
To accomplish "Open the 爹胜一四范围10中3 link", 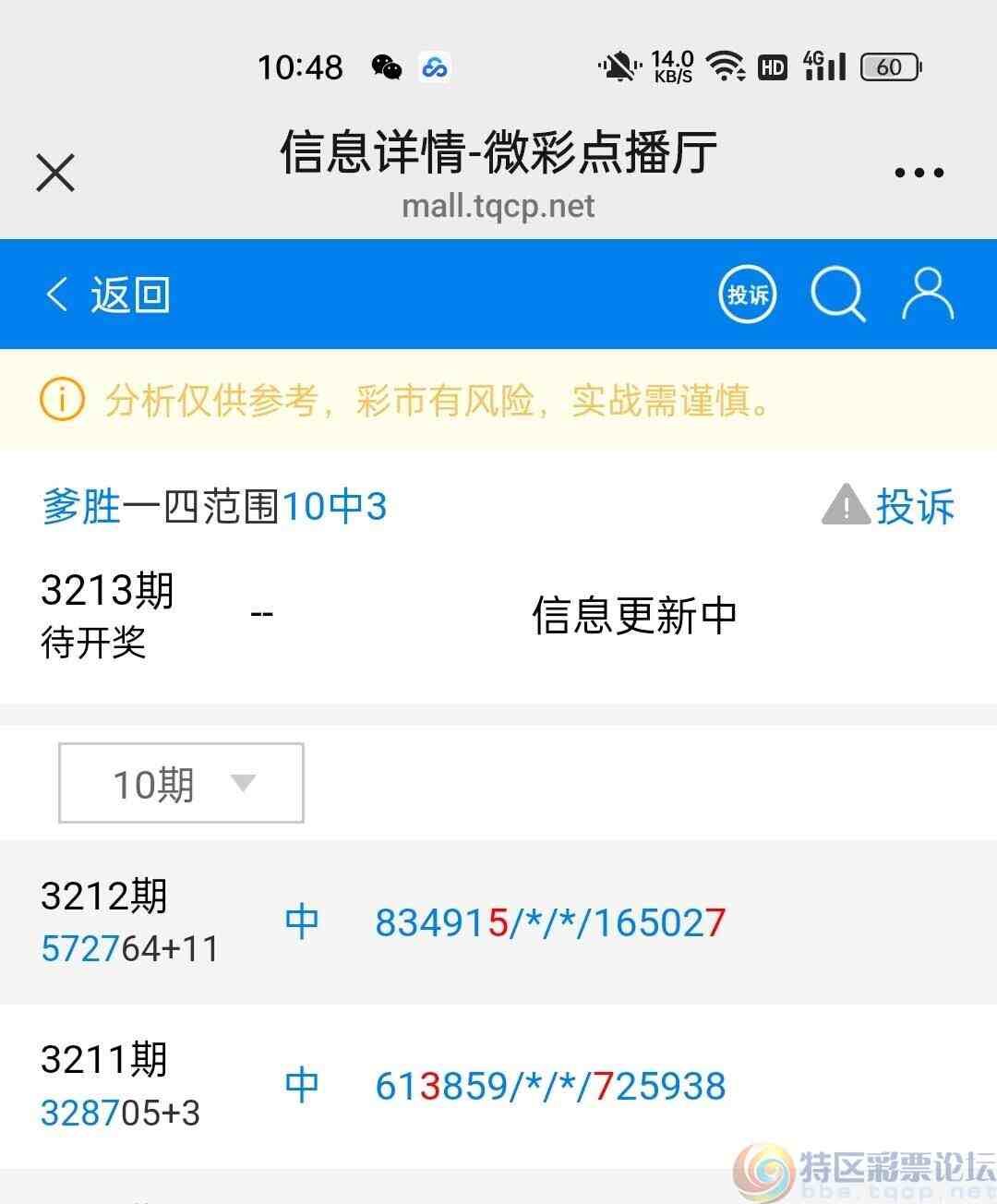I will point(212,506).
